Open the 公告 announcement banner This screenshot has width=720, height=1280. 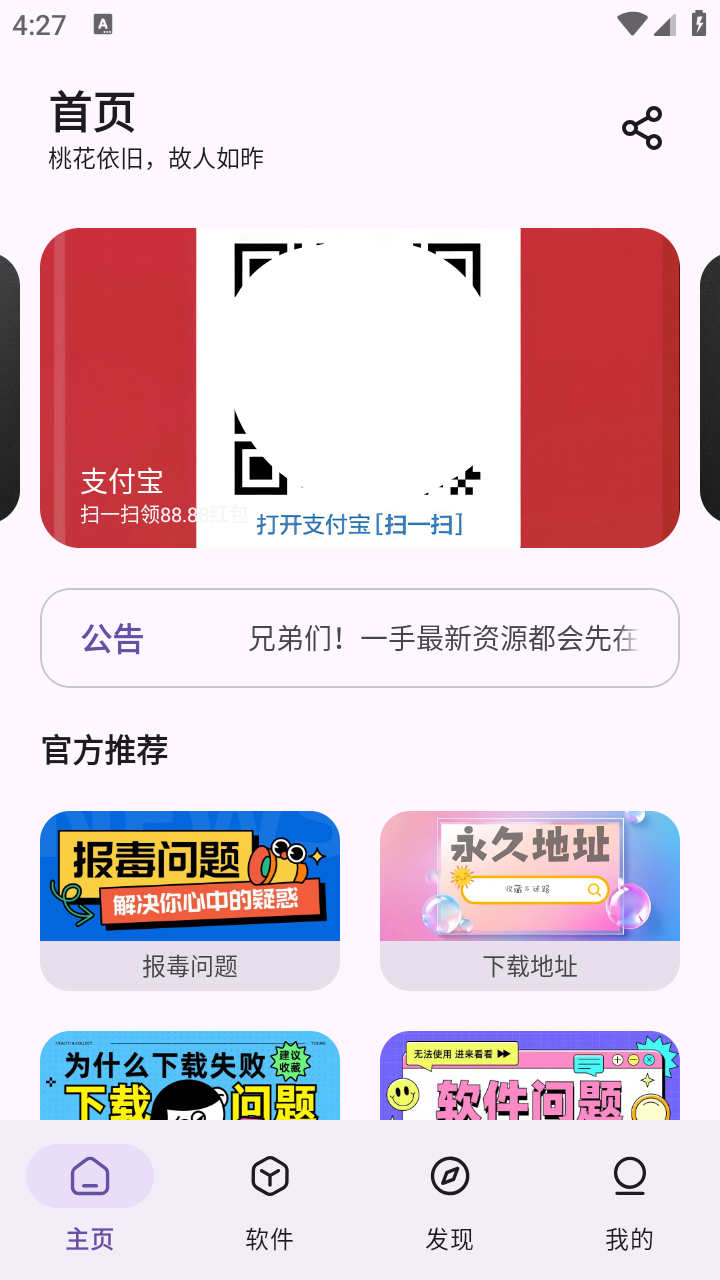(360, 638)
